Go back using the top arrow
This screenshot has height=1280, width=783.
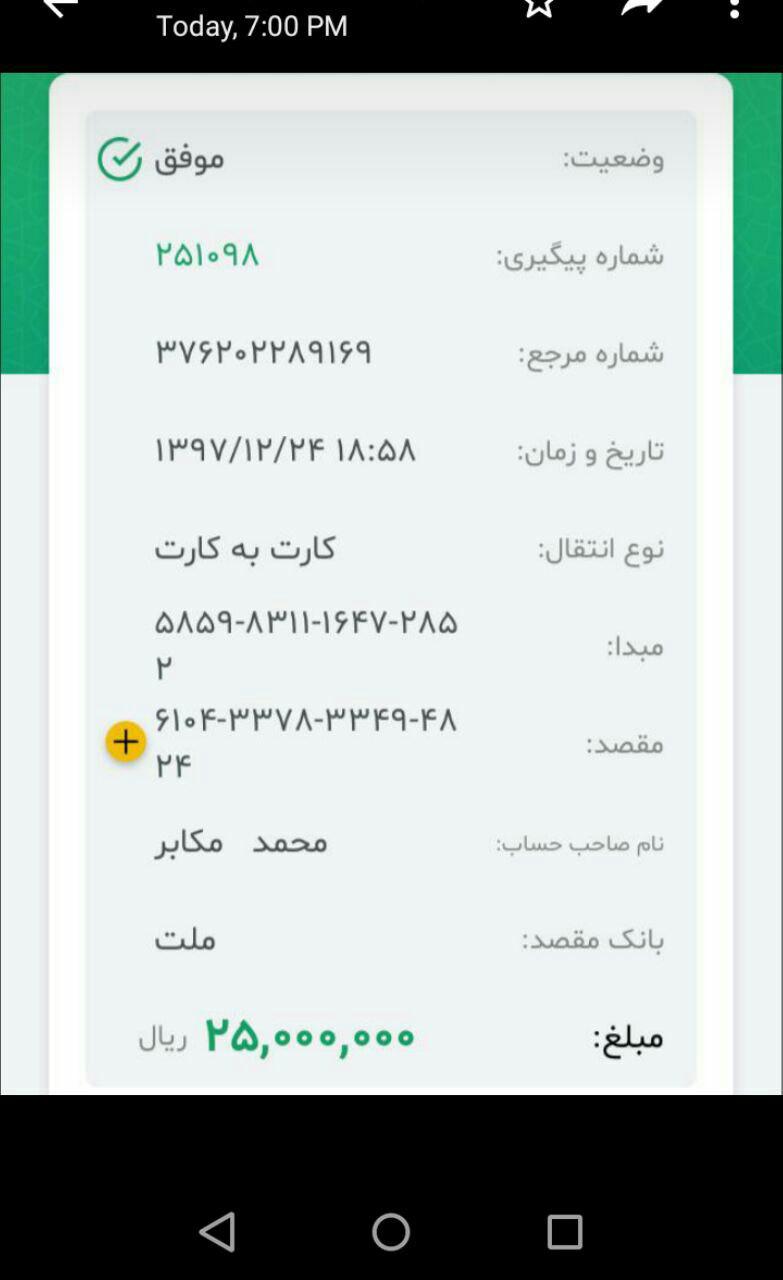[60, 8]
